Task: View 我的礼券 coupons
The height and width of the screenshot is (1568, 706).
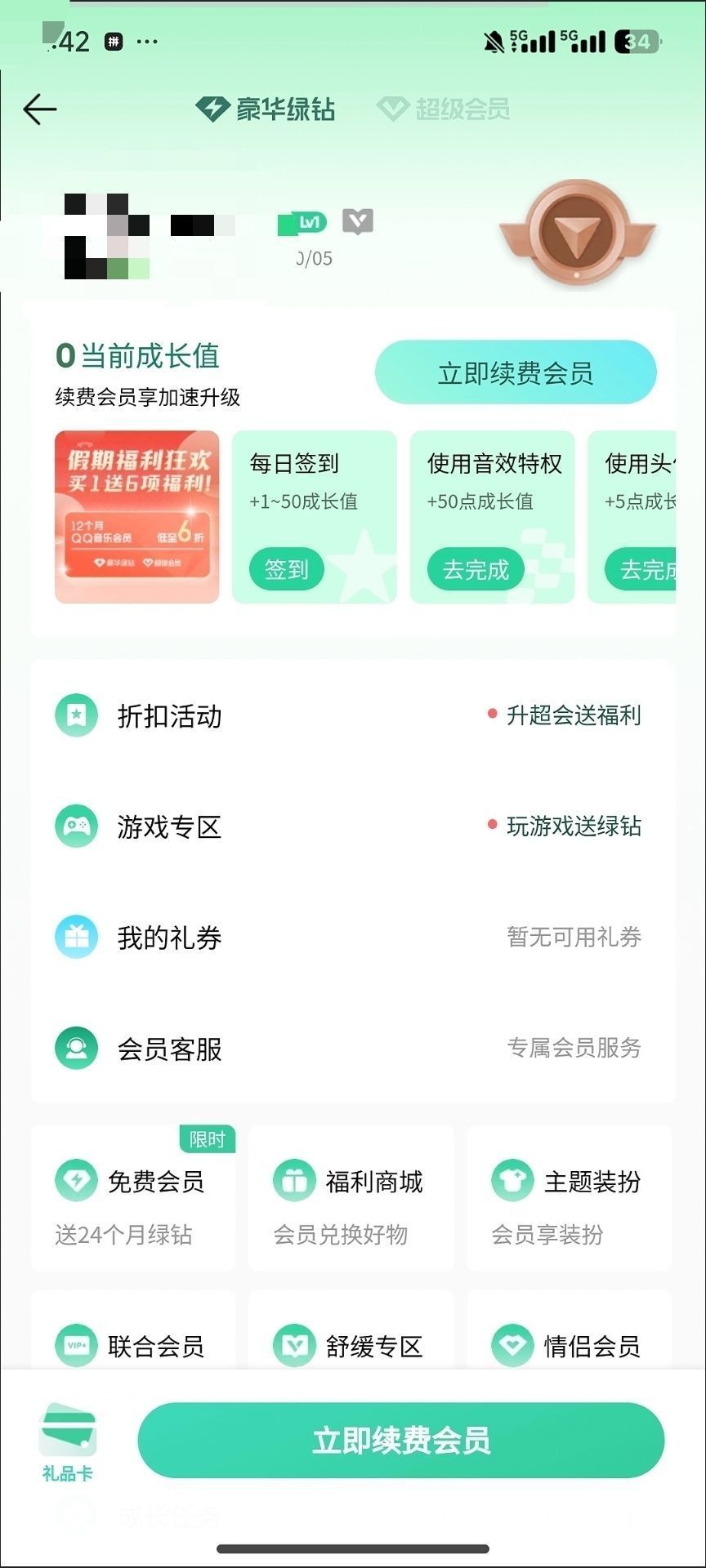Action: click(353, 938)
